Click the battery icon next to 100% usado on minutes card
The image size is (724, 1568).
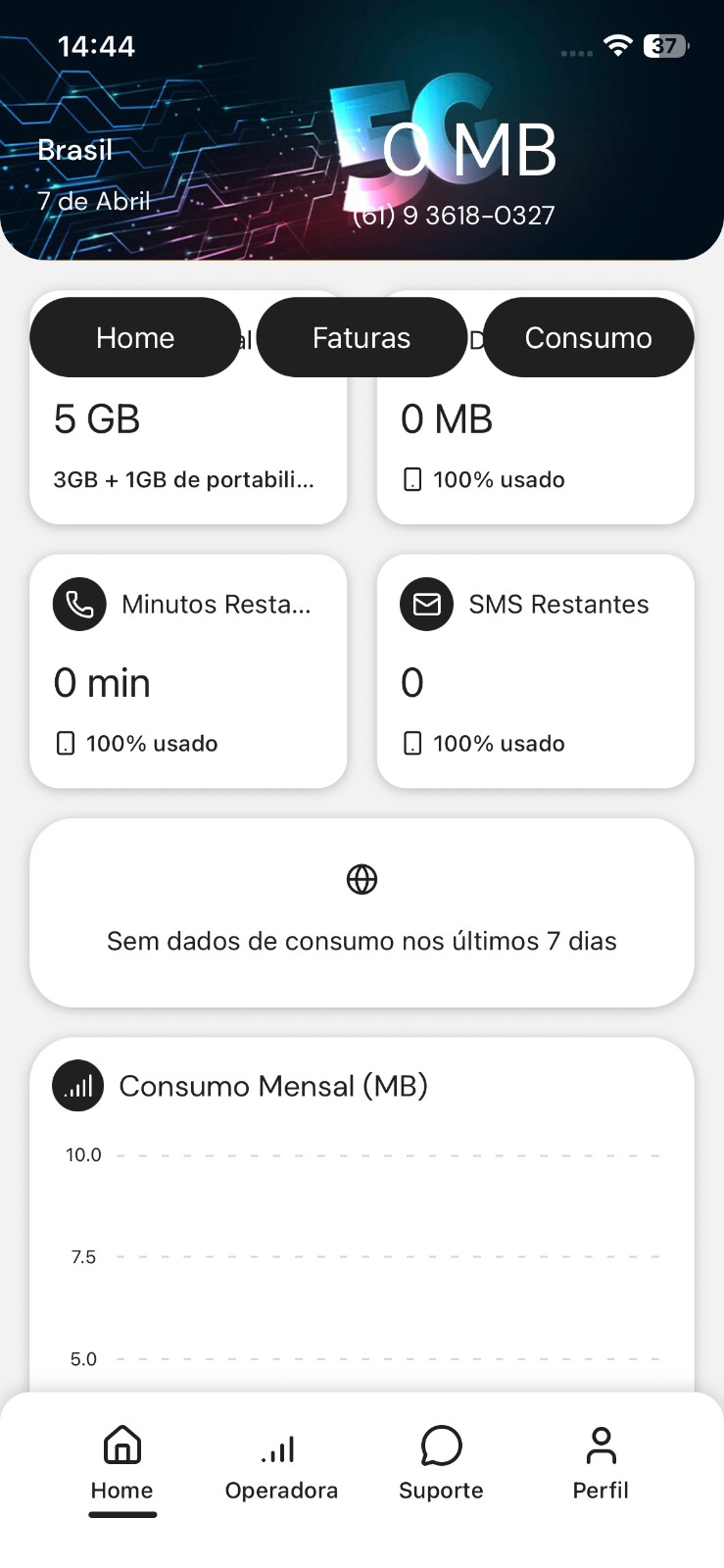pyautogui.click(x=65, y=743)
